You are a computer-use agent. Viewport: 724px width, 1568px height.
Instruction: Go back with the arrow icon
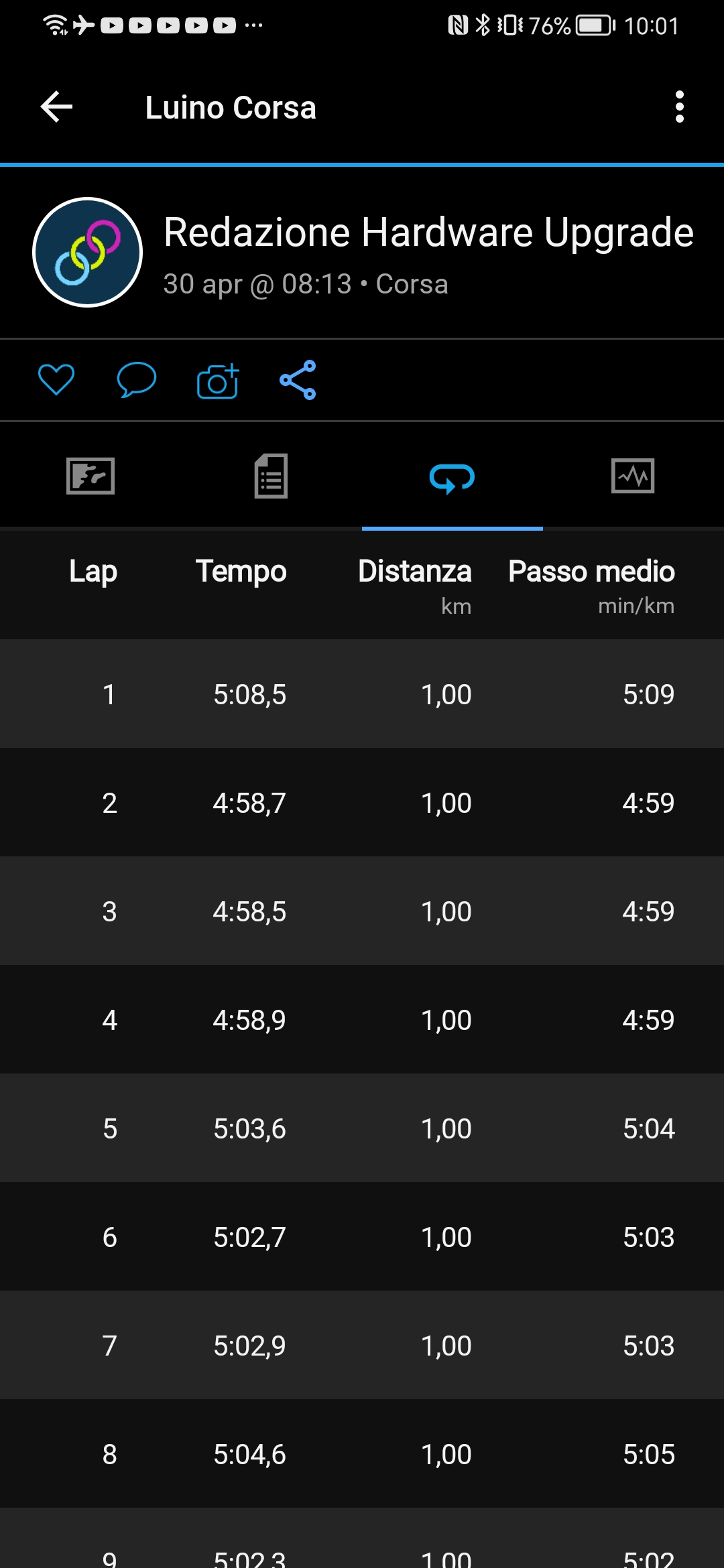pos(56,107)
